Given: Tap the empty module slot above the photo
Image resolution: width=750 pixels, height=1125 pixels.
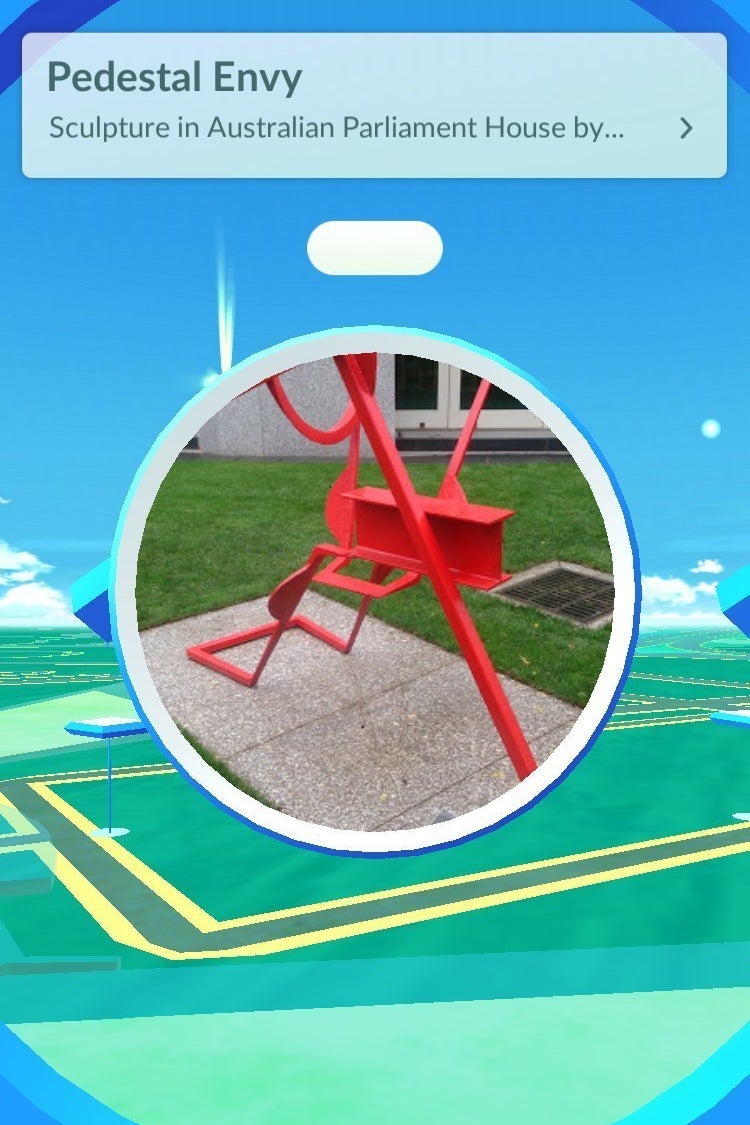Looking at the screenshot, I should click(x=374, y=248).
